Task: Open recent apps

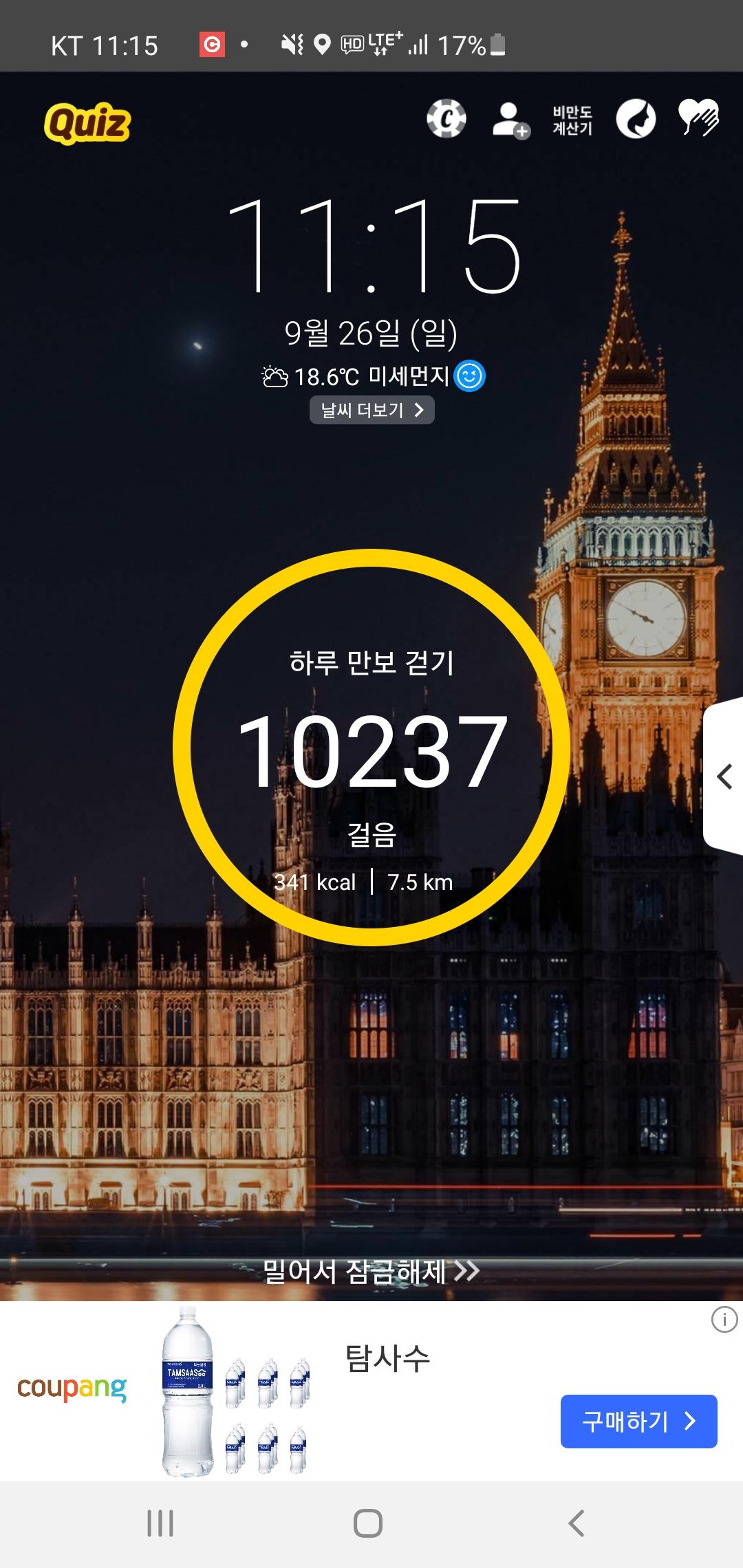Action: (x=160, y=1523)
